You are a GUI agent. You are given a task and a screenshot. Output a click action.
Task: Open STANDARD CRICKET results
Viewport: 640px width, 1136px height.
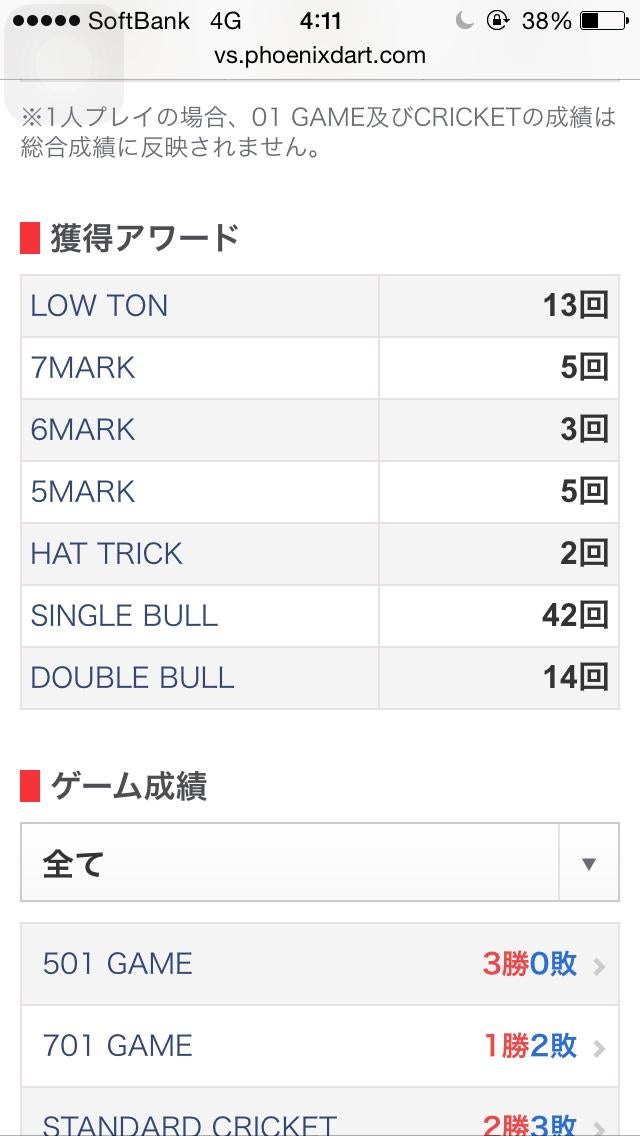pos(320,1122)
